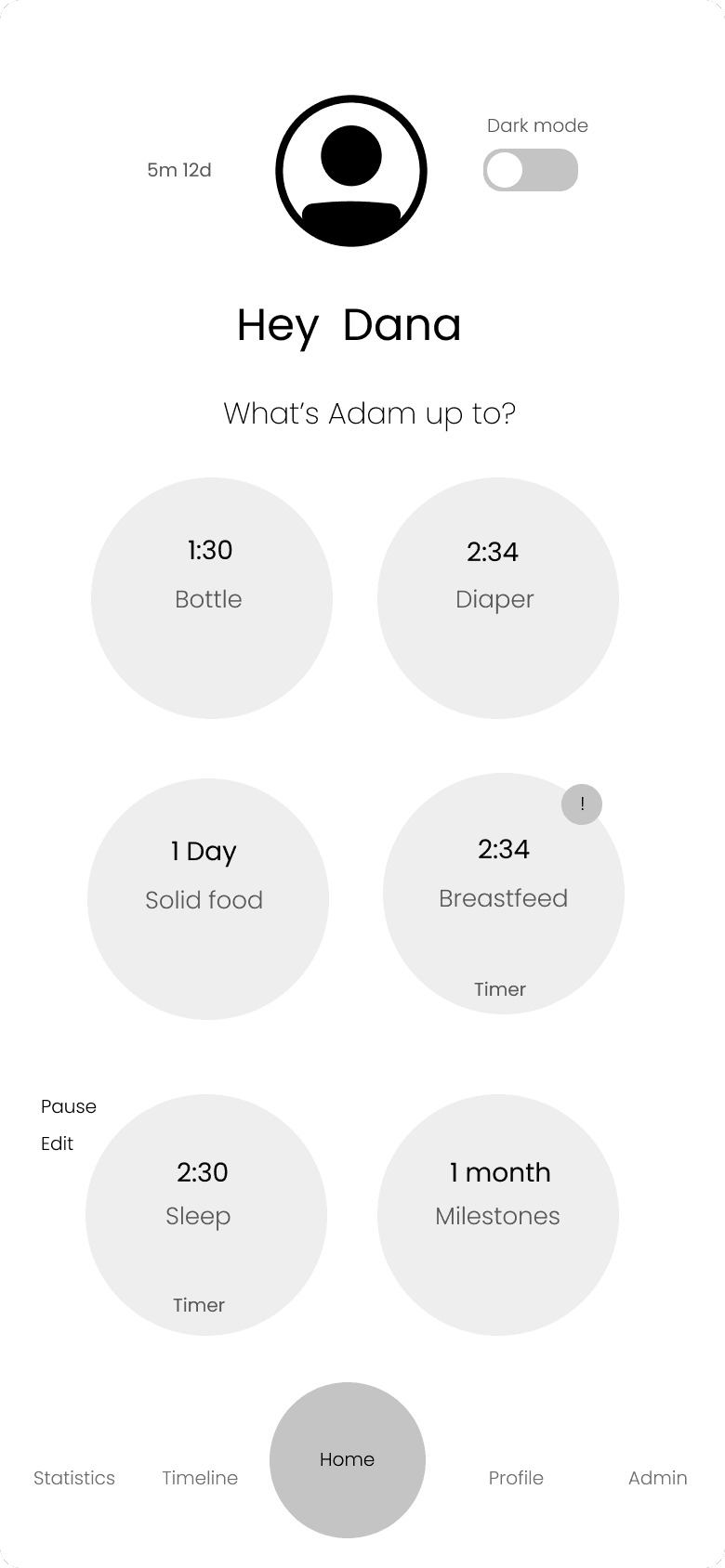
Task: Open the Sleep timer circle
Action: coord(206,1214)
